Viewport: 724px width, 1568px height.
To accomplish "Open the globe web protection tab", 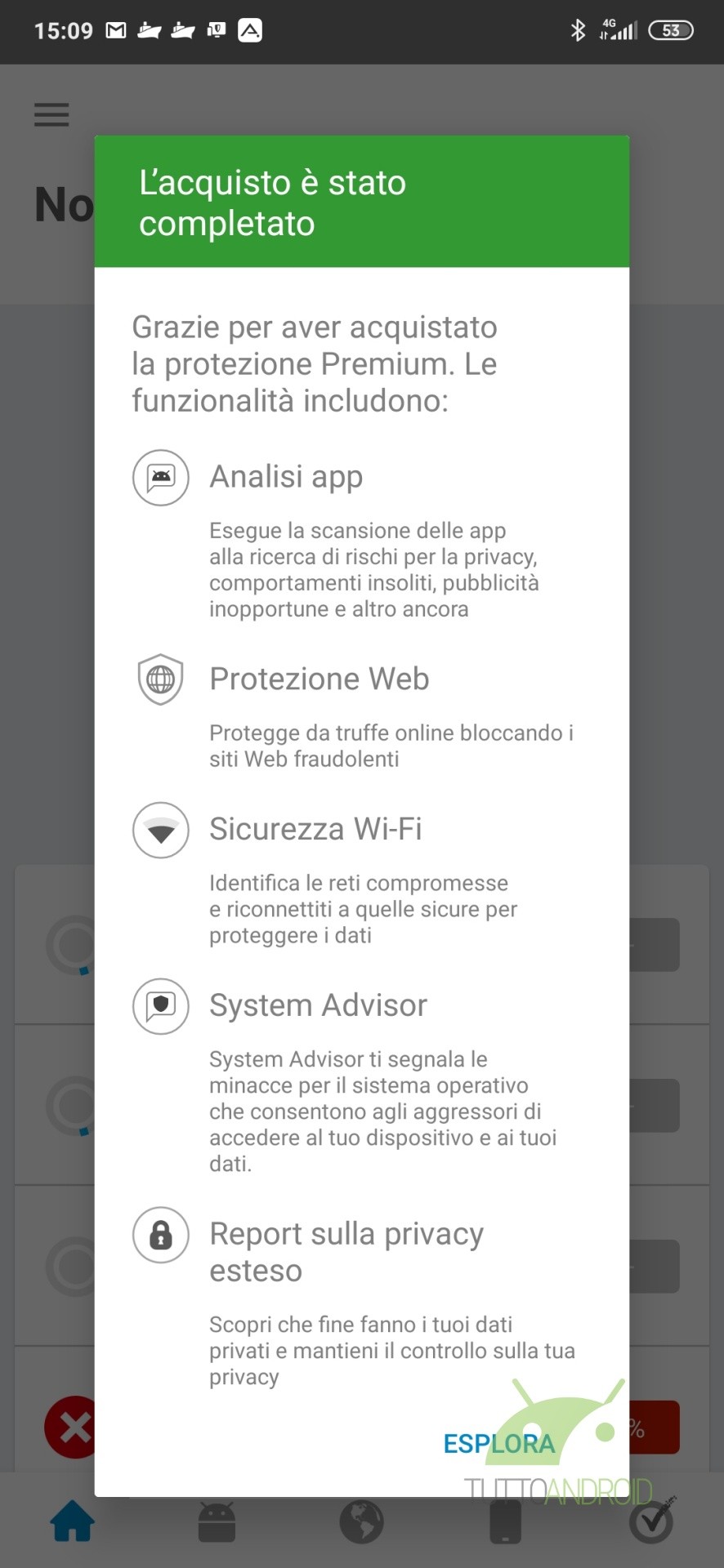I will point(361,1521).
